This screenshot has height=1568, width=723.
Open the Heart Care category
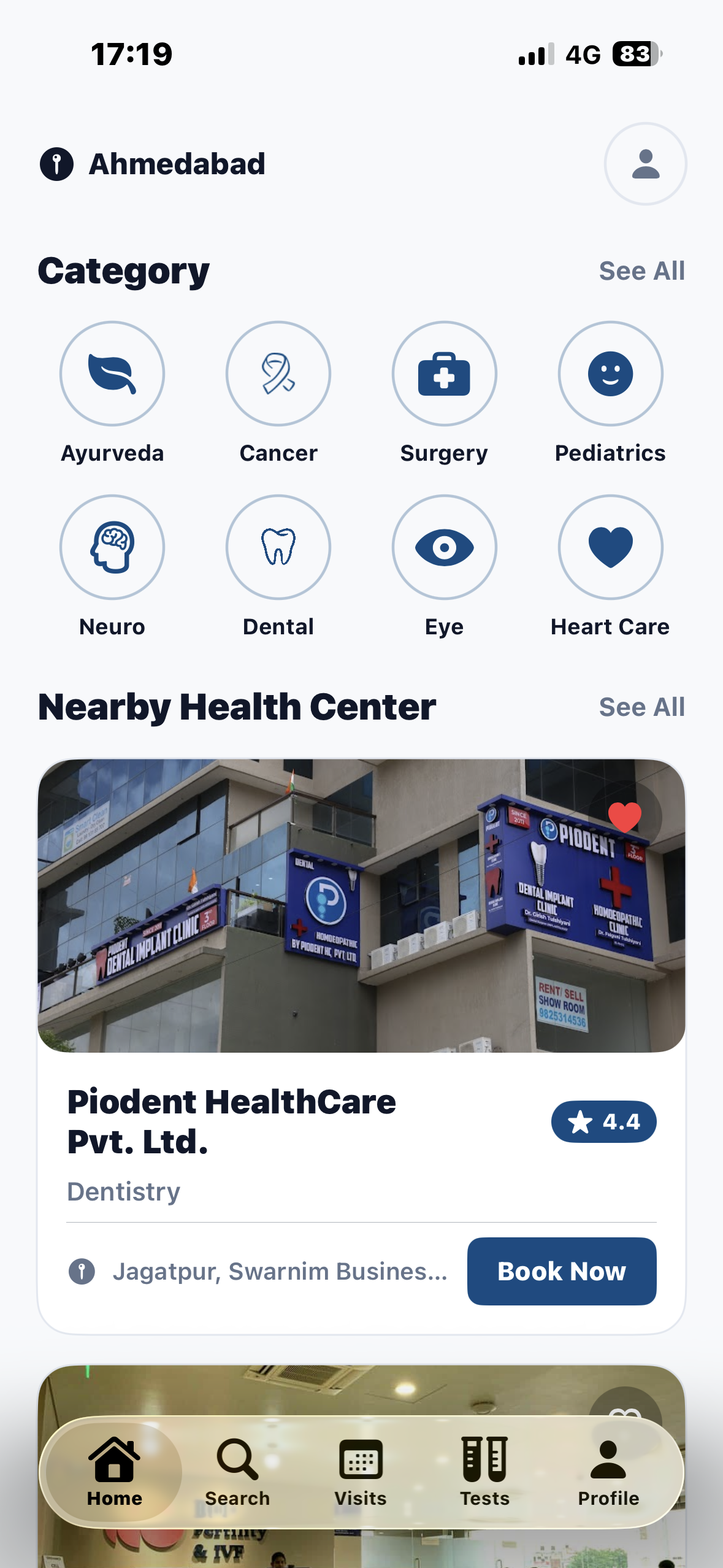tap(610, 547)
